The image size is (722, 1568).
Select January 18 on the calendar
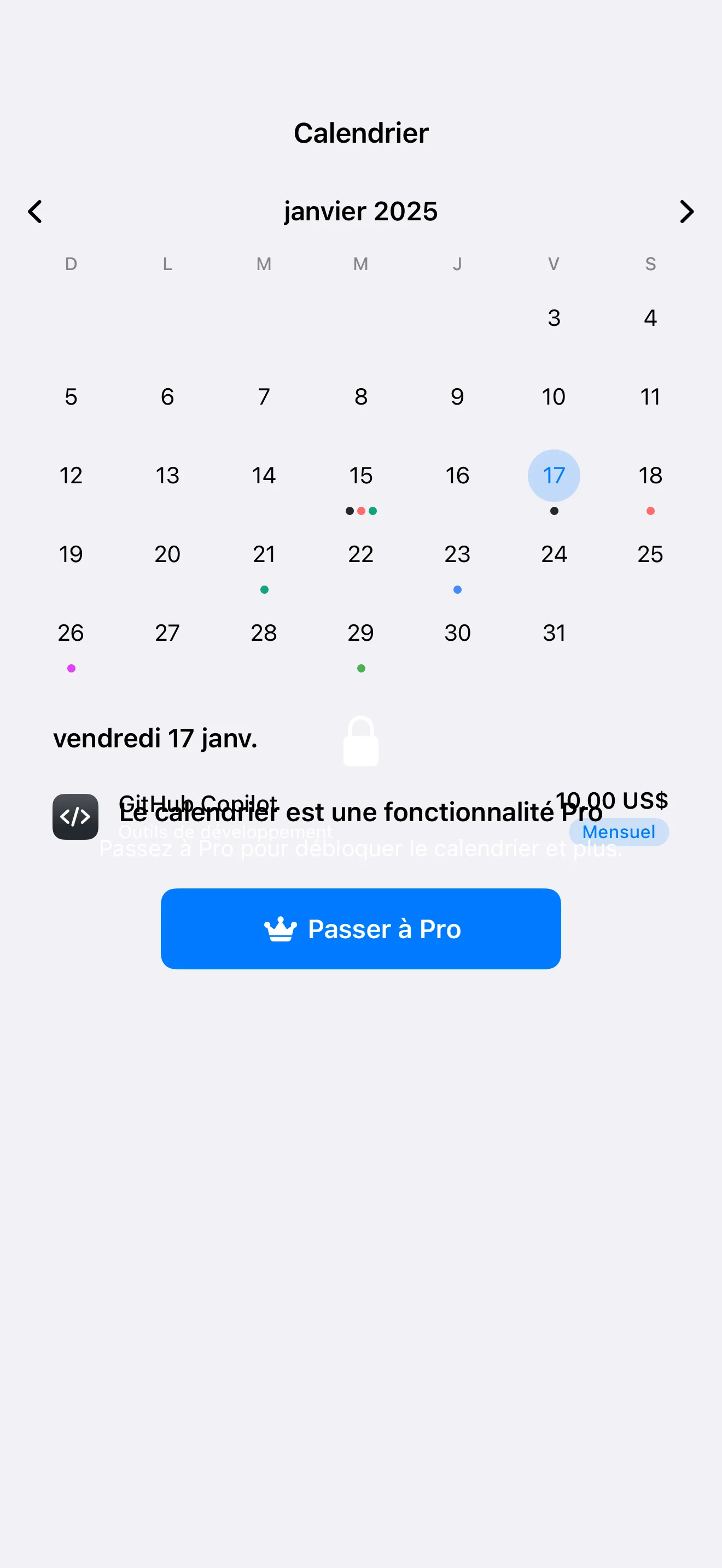point(650,476)
